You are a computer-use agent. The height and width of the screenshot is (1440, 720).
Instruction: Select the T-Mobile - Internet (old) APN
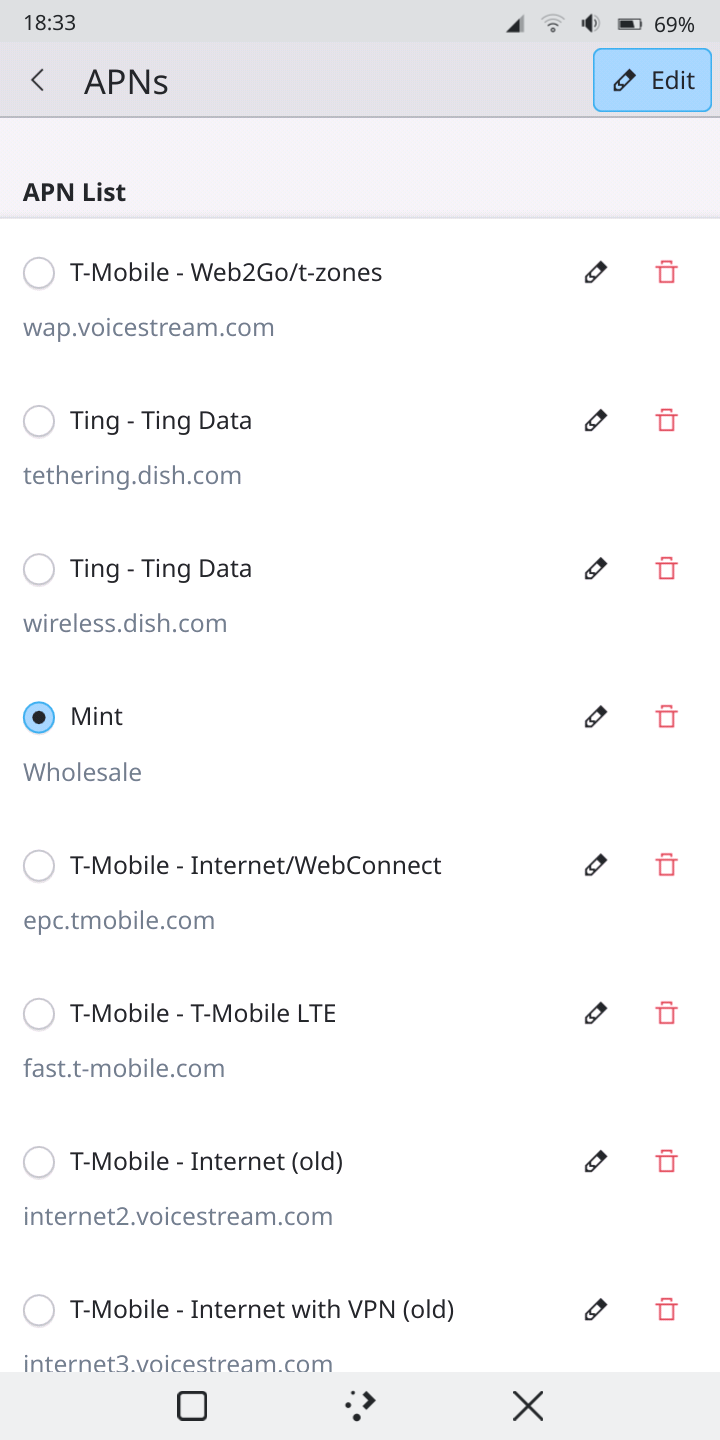(39, 1161)
